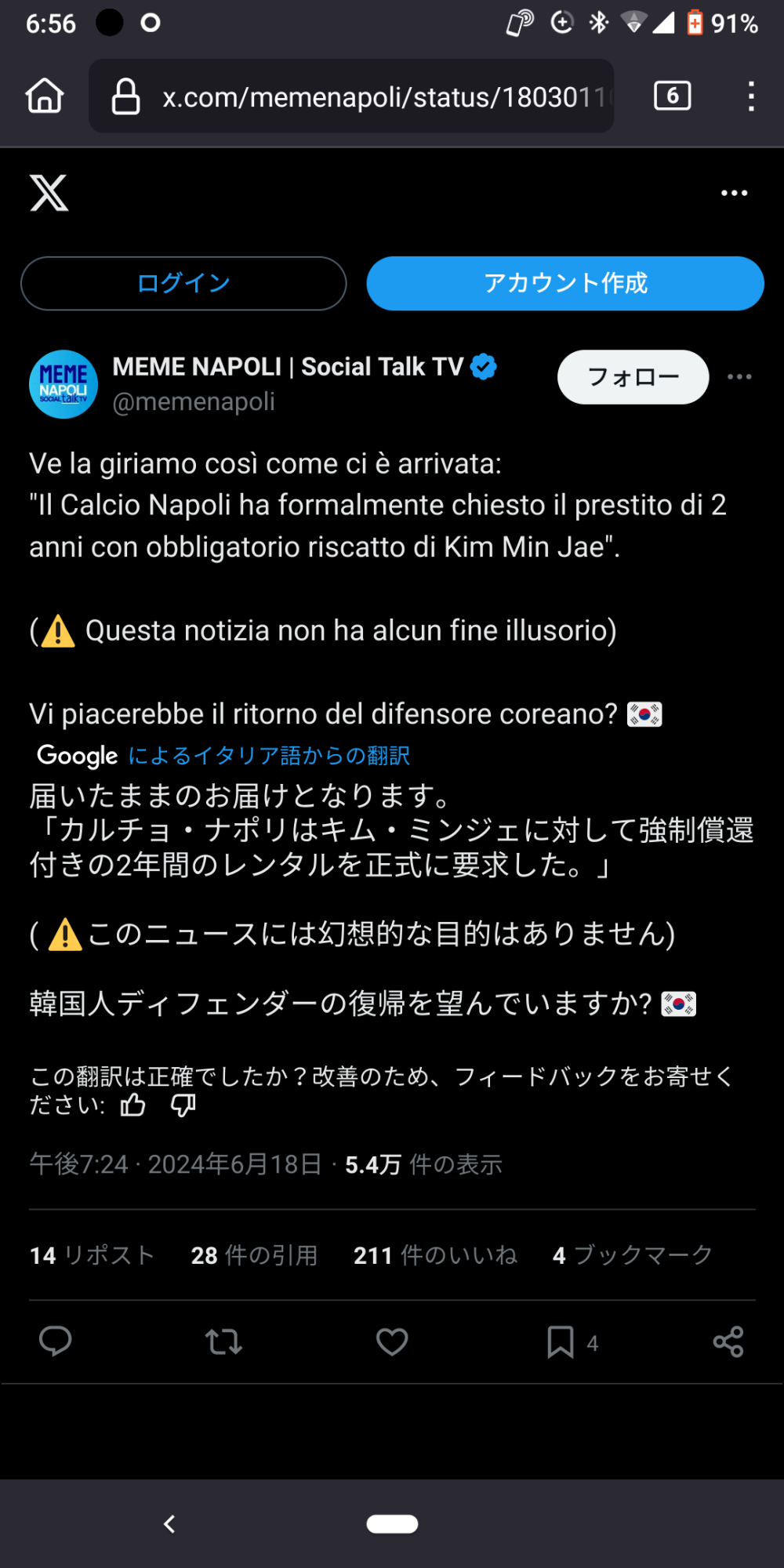The image size is (784, 1568).
Task: Rate the translation with thumbs down
Action: coord(183,1105)
